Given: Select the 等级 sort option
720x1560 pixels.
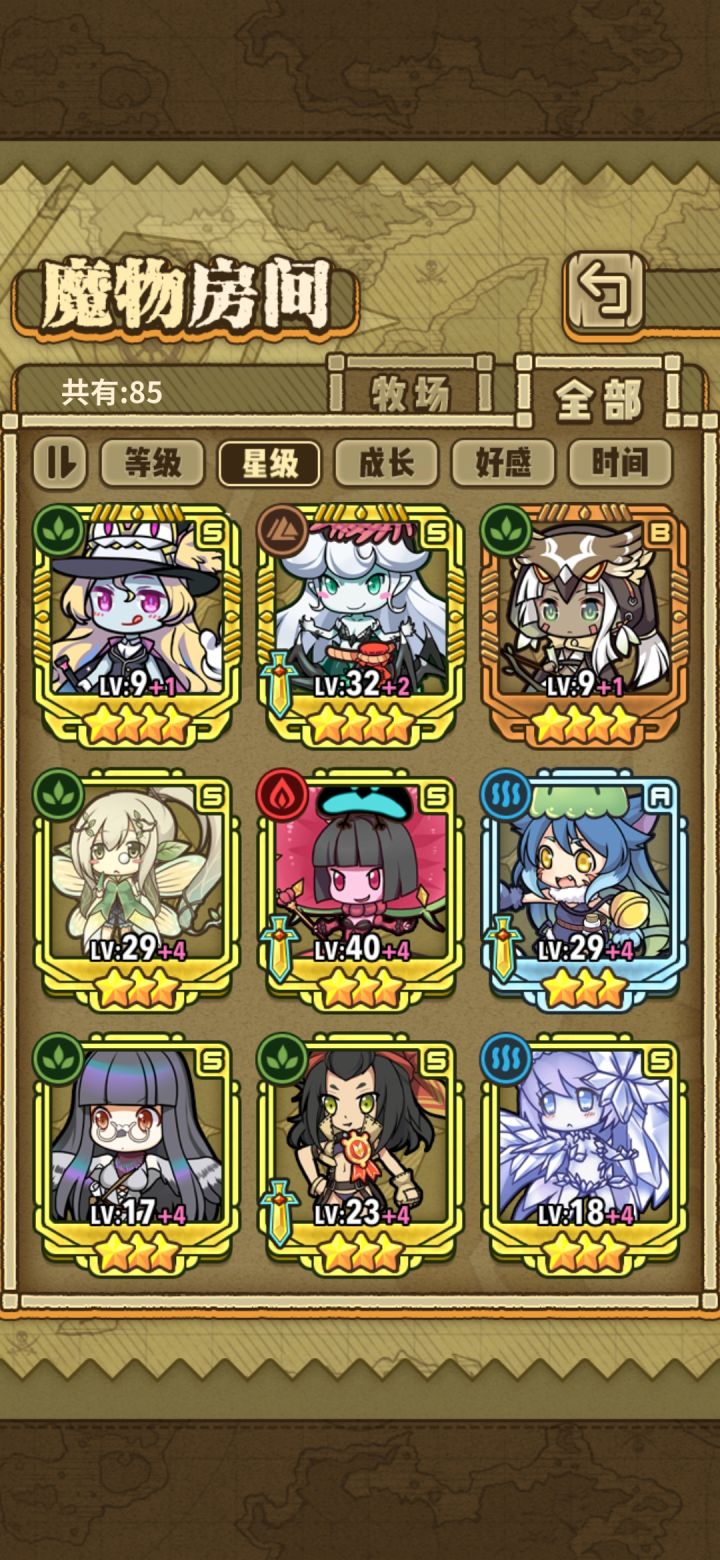Looking at the screenshot, I should coord(151,461).
